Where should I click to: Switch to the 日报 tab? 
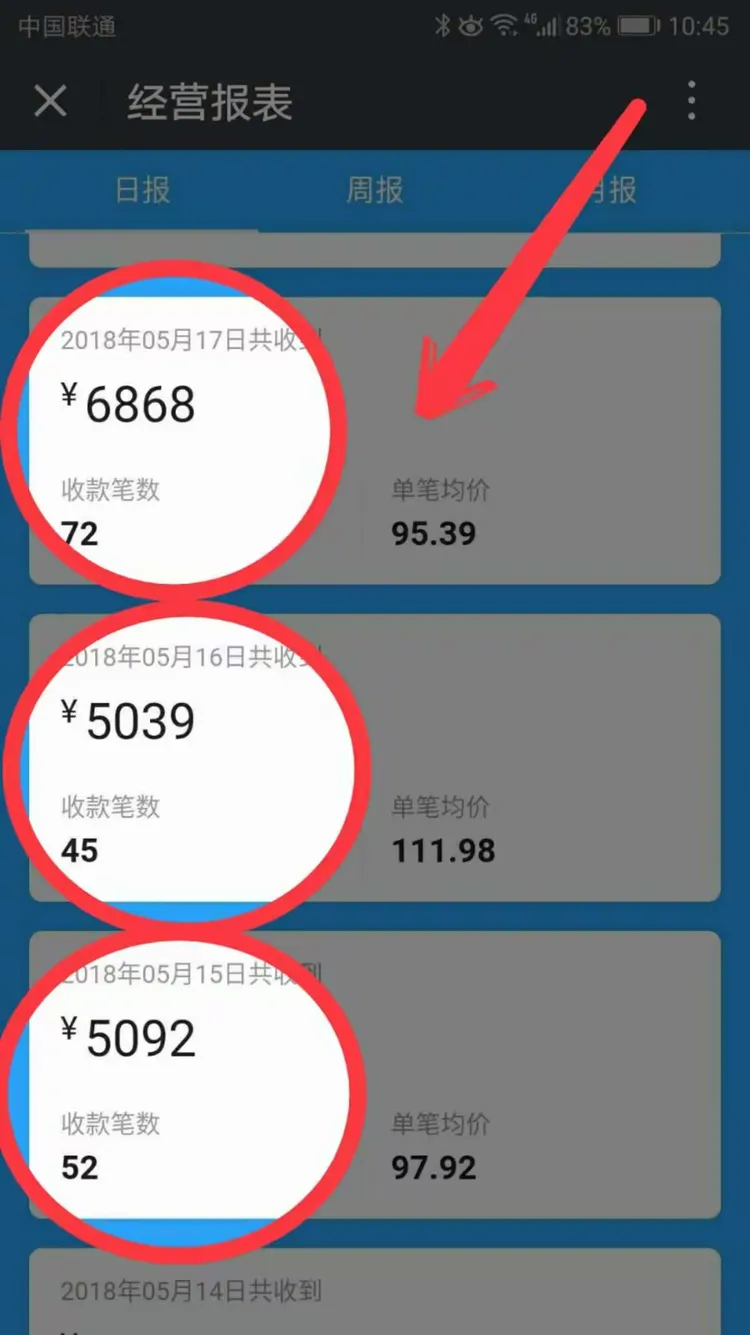(143, 190)
